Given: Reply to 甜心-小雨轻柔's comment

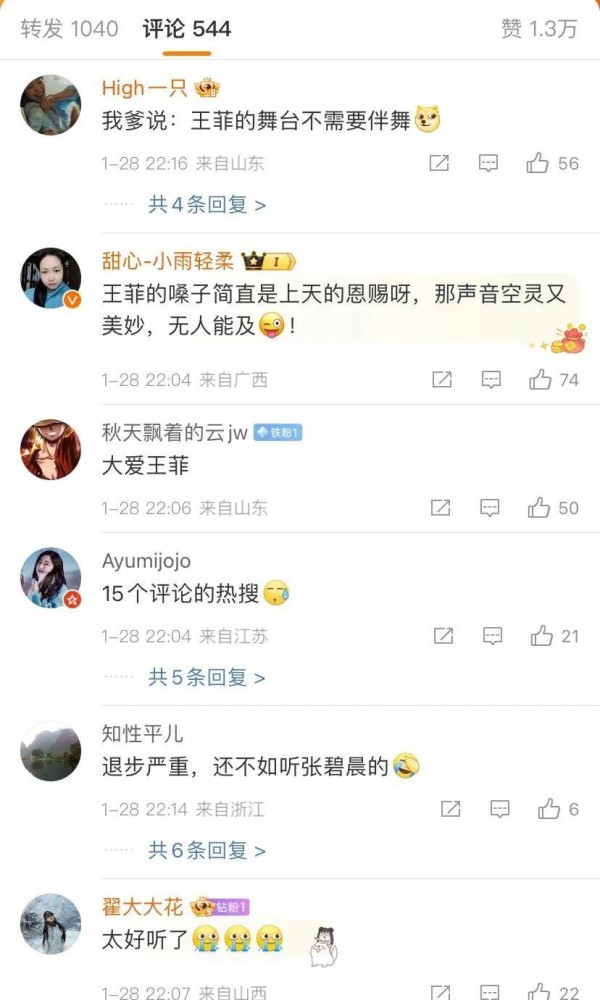Looking at the screenshot, I should (491, 380).
